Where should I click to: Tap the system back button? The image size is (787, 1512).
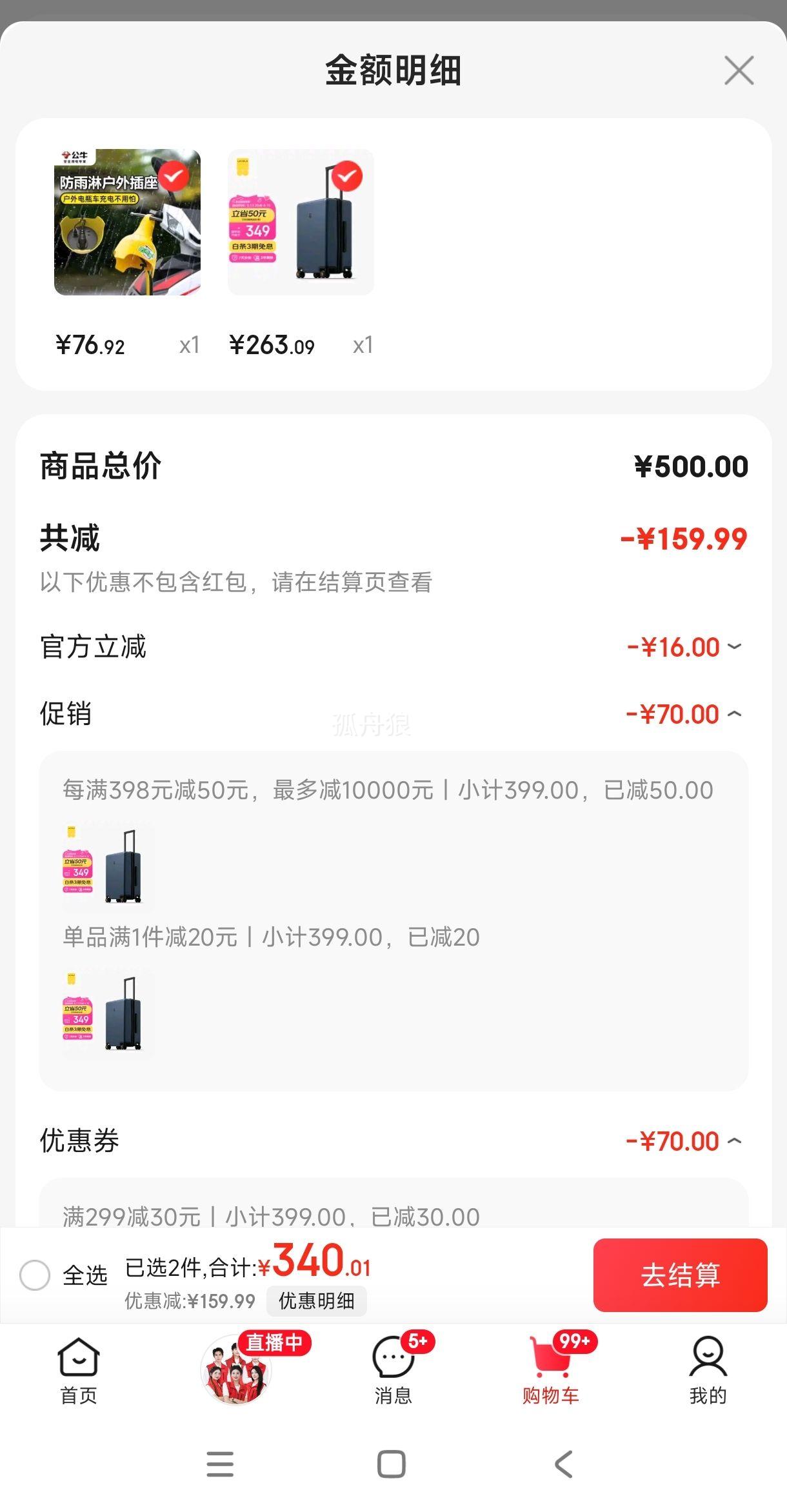pos(564,1464)
